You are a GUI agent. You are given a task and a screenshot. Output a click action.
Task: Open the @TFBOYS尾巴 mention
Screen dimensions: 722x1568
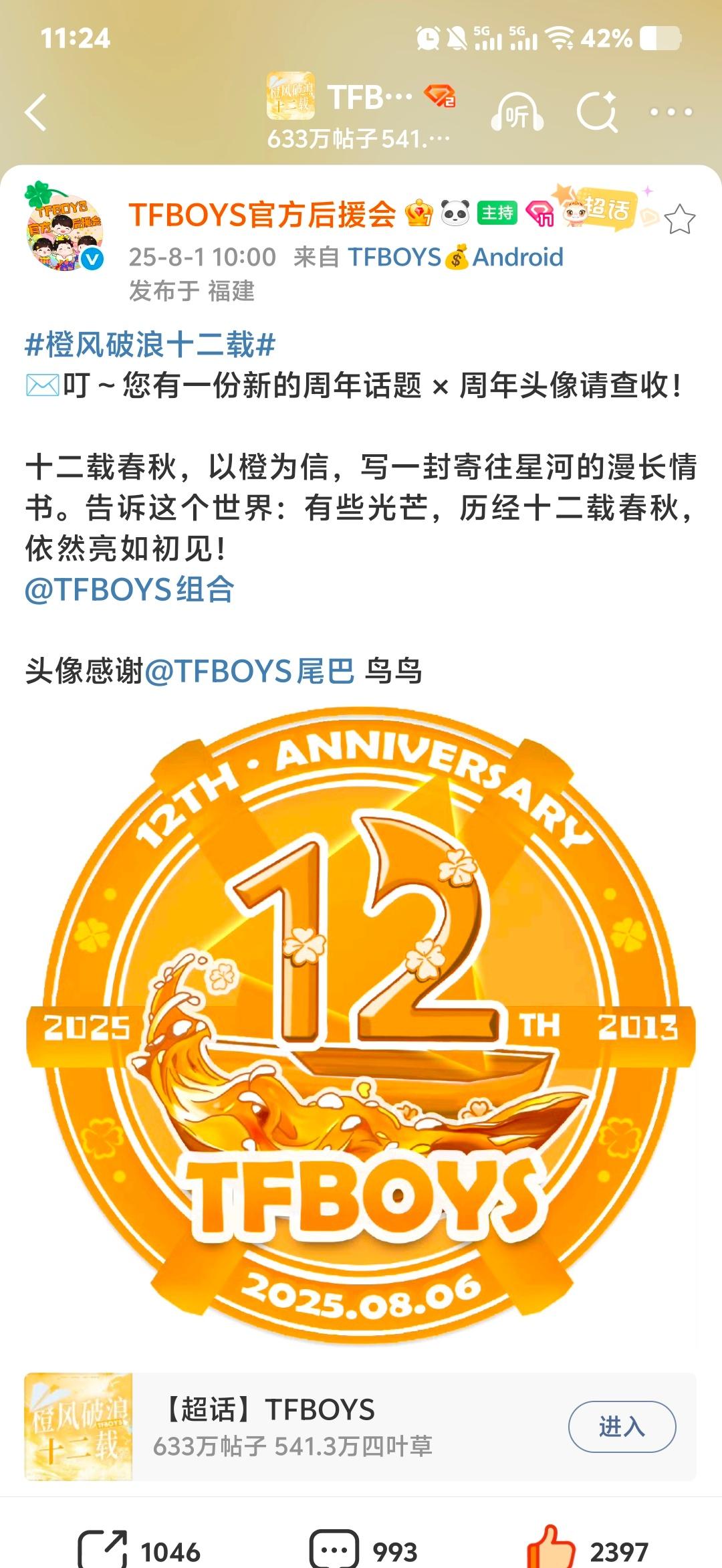[x=249, y=671]
